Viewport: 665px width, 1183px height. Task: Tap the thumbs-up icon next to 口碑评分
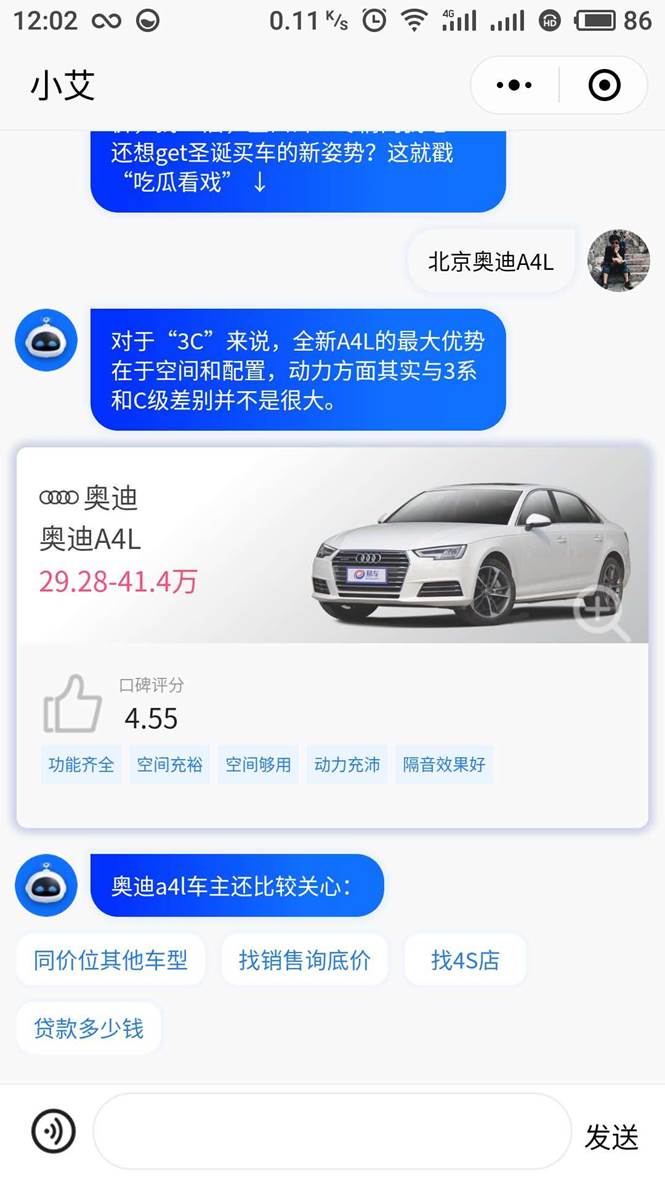[x=73, y=704]
